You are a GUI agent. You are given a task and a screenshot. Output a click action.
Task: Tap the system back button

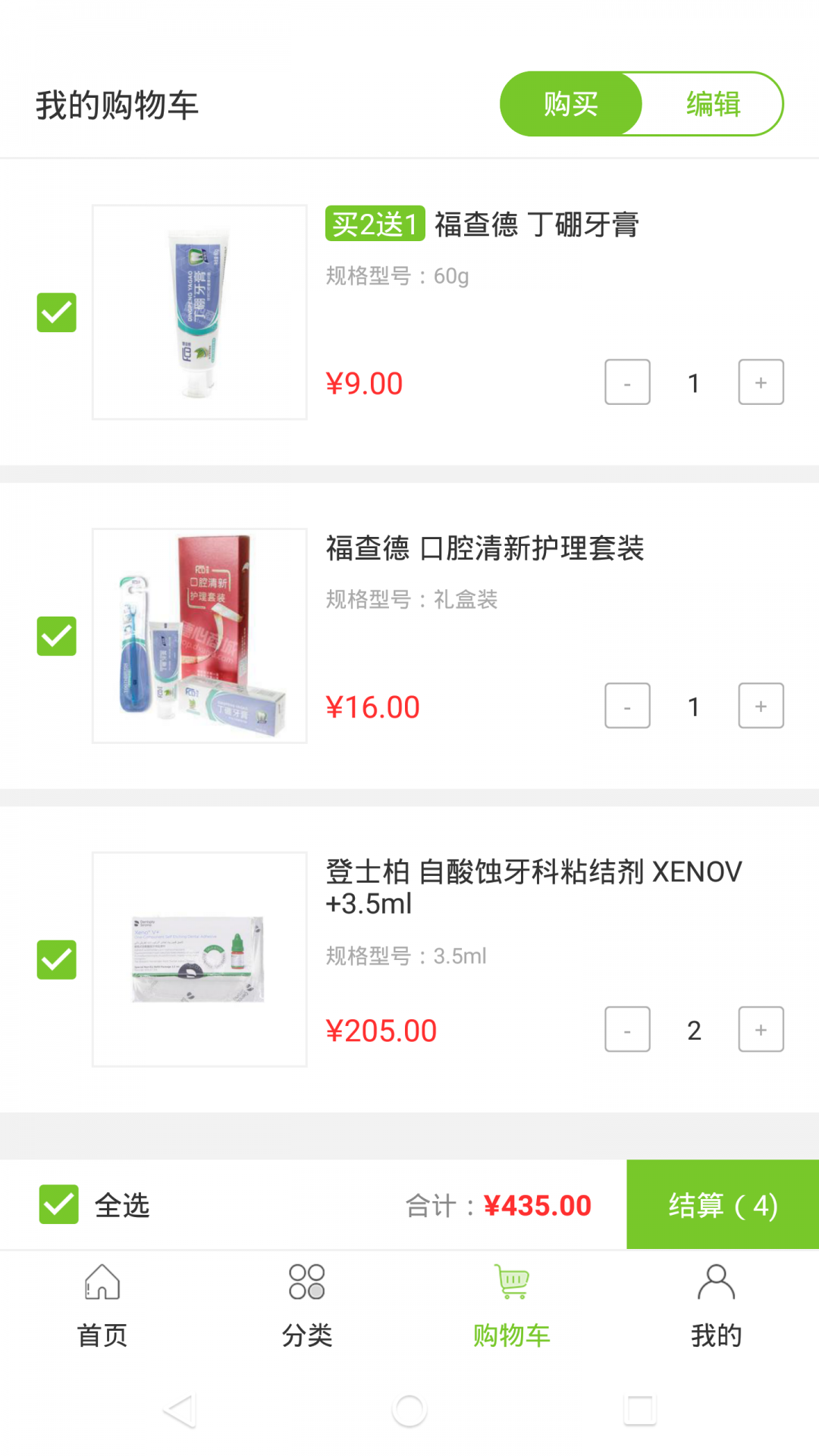(x=180, y=1410)
